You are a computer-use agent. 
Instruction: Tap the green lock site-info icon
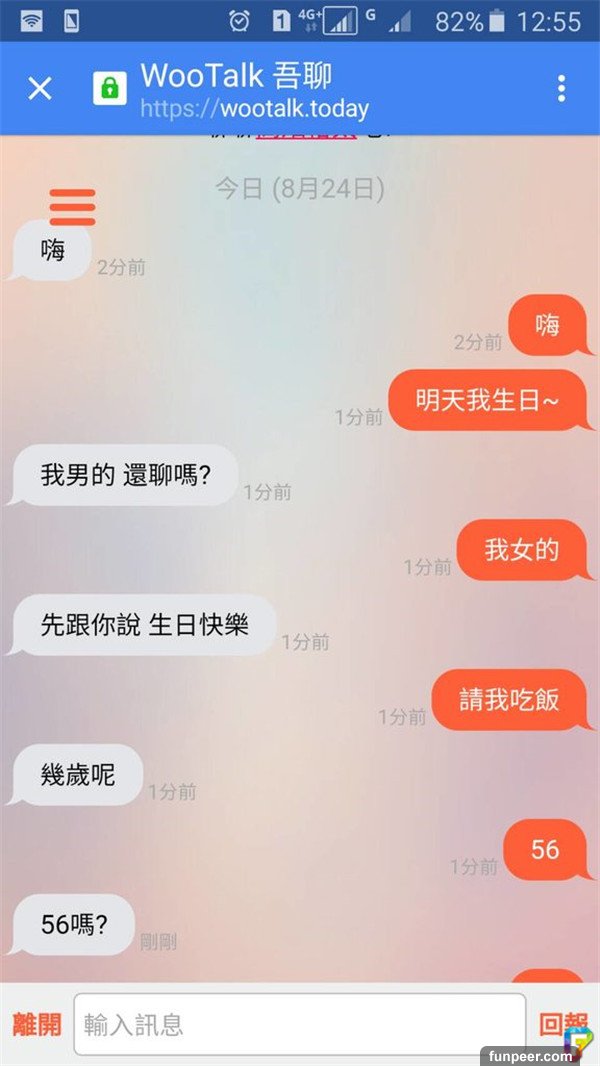coord(110,88)
